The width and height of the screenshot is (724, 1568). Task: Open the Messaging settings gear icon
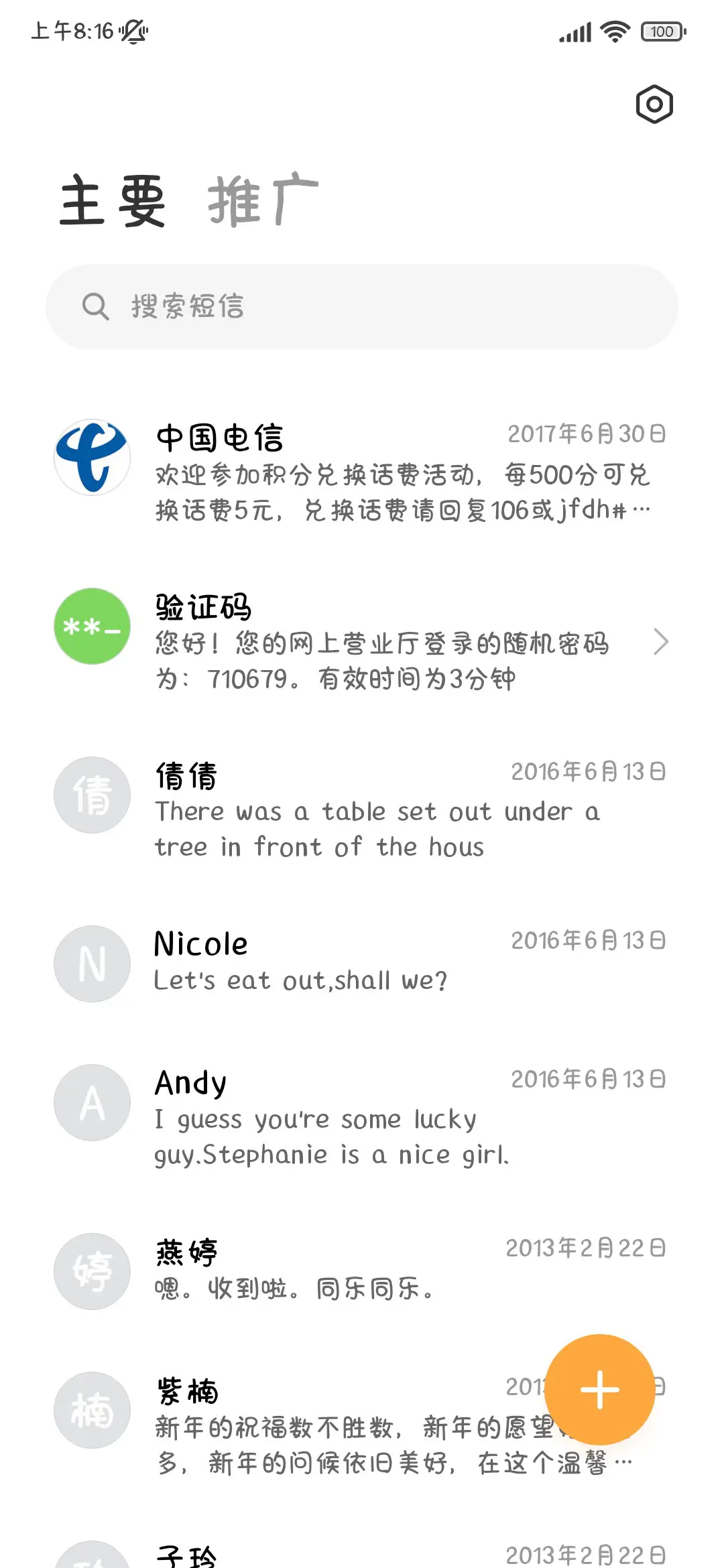(653, 105)
